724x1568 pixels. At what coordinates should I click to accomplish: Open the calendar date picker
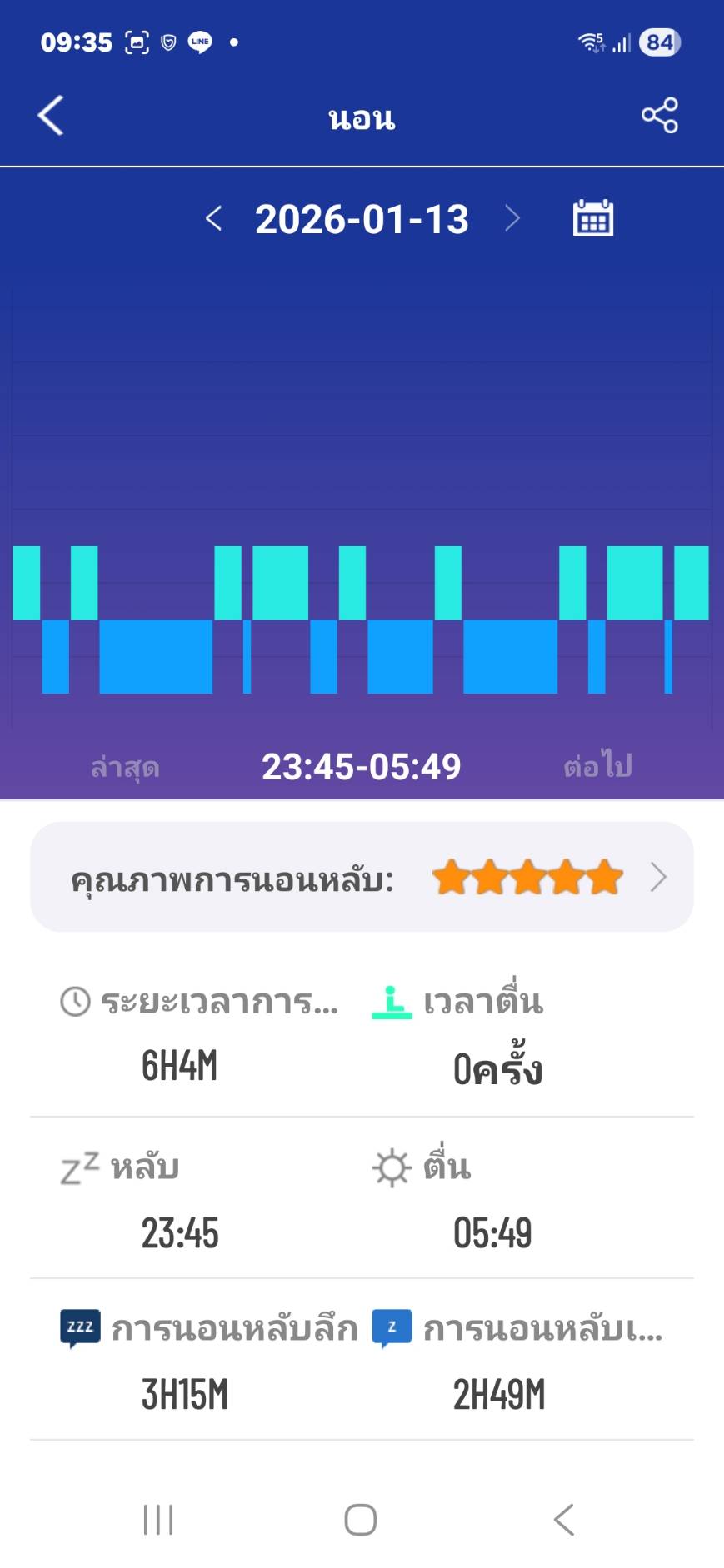[x=593, y=218]
